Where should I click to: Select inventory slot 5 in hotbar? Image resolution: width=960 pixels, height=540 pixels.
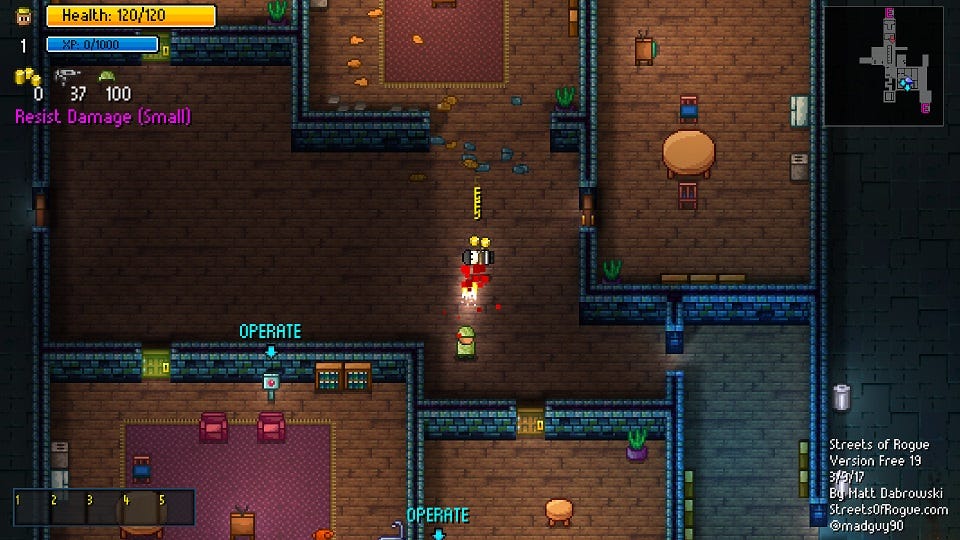[x=176, y=508]
